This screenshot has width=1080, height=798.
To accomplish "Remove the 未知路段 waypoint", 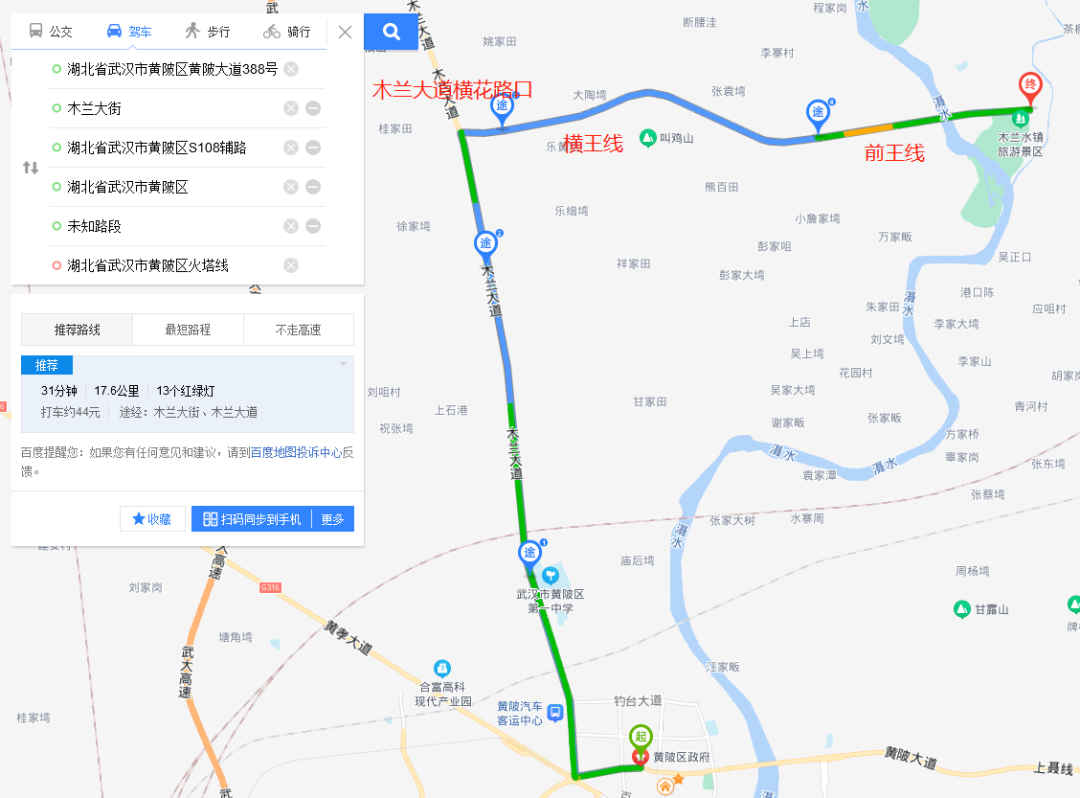I will (313, 226).
